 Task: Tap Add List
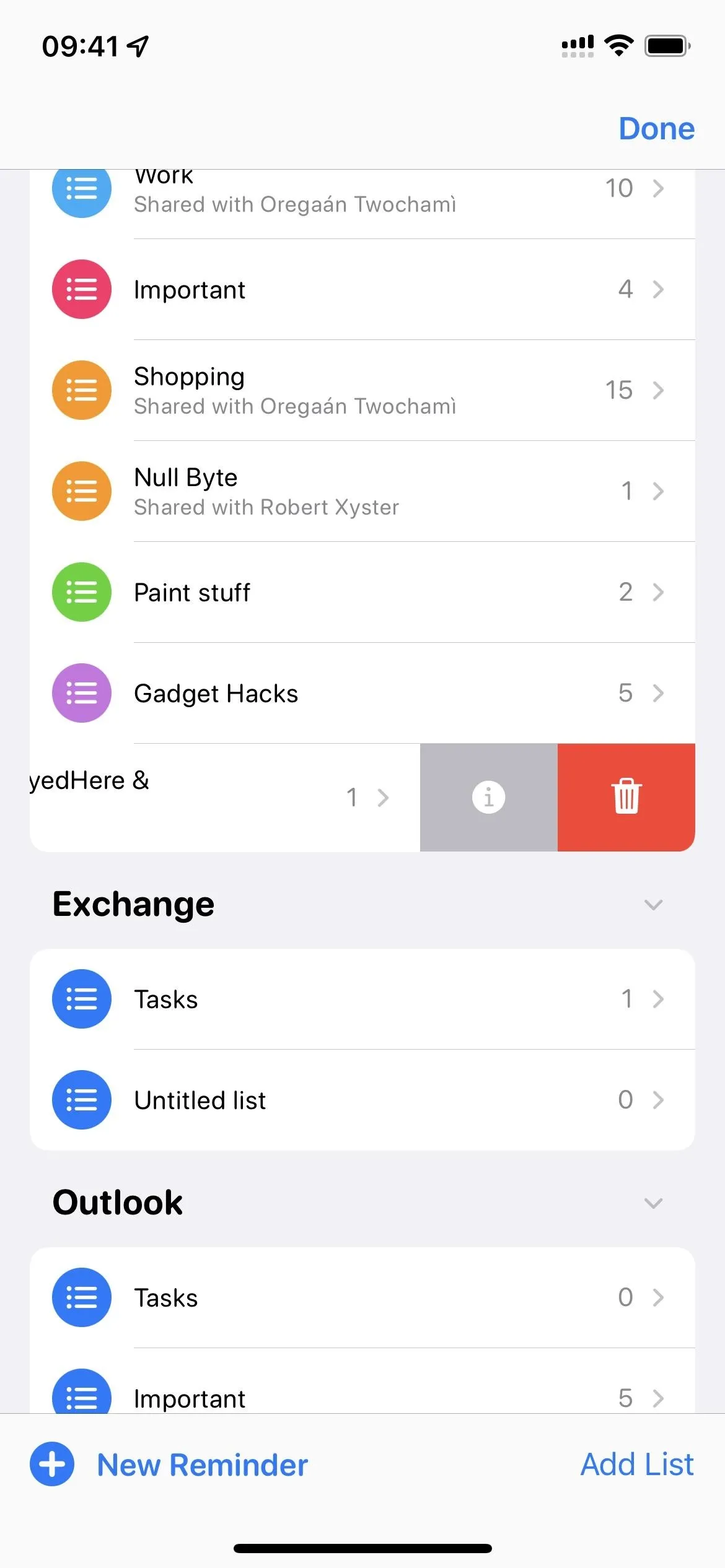coord(637,1465)
